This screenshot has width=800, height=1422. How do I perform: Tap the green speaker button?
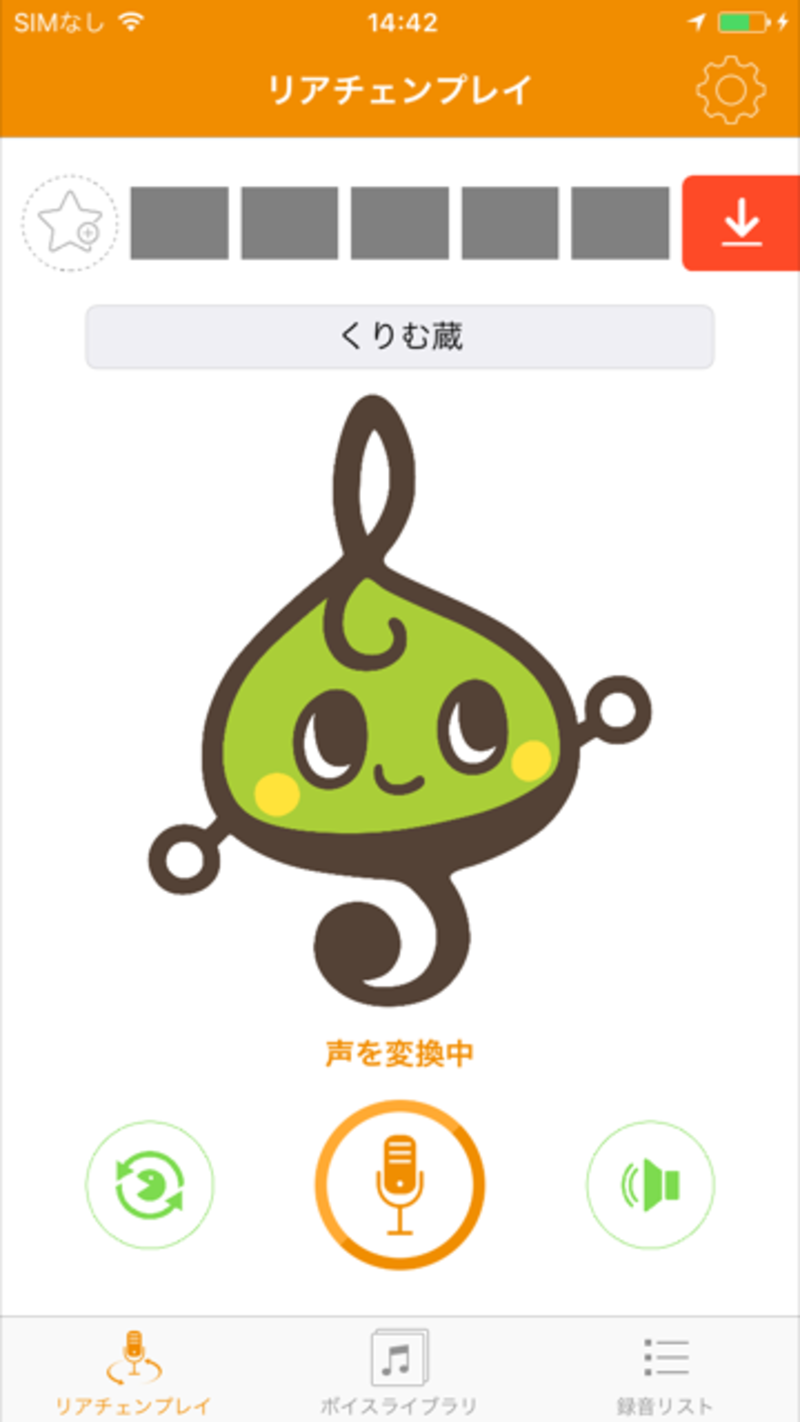(x=650, y=1184)
